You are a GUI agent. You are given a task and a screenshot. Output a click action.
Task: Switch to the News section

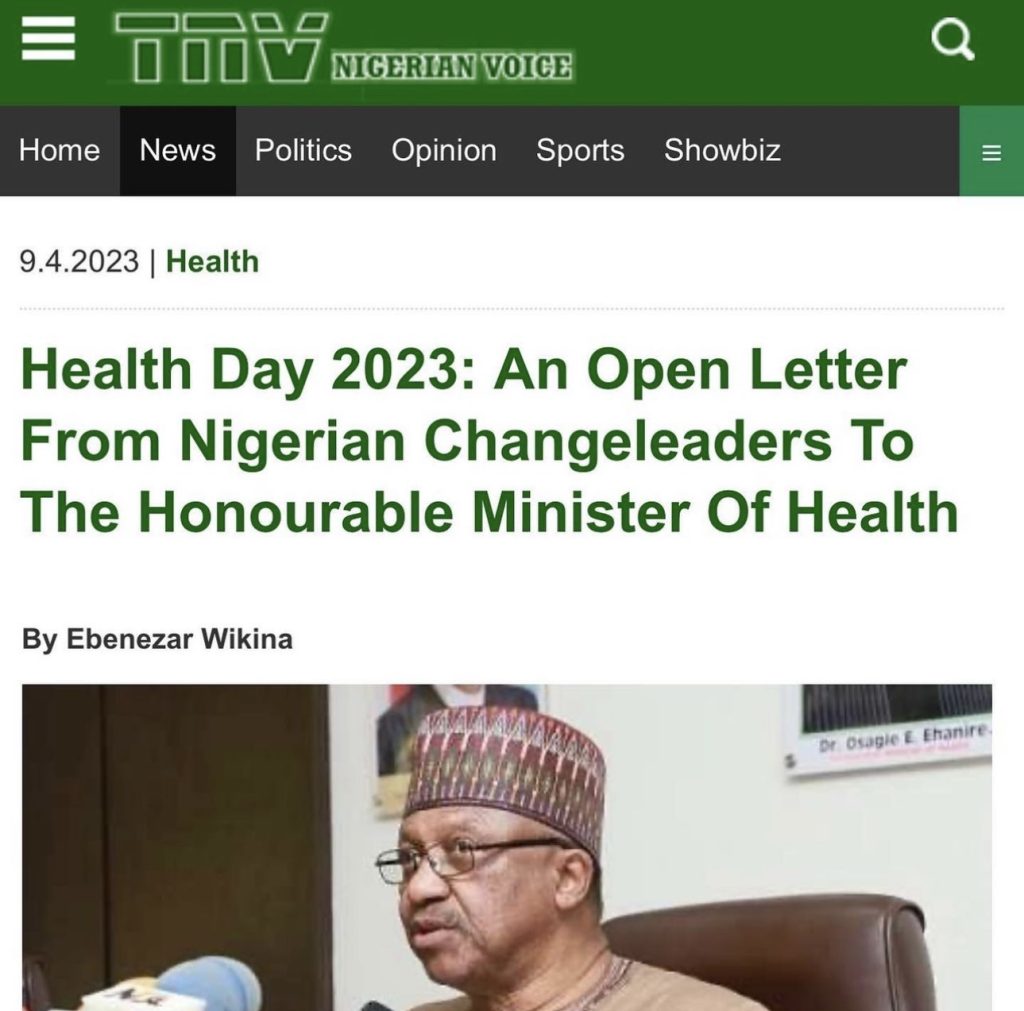(178, 151)
